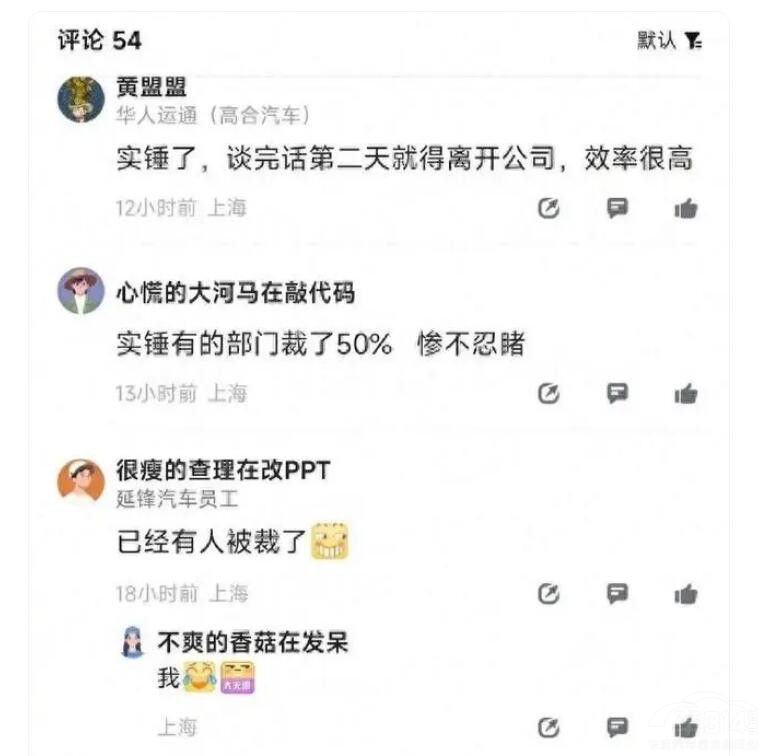Image resolution: width=763 pixels, height=756 pixels.
Task: Like 很瘦的查理在改PPT's comment
Action: click(686, 594)
